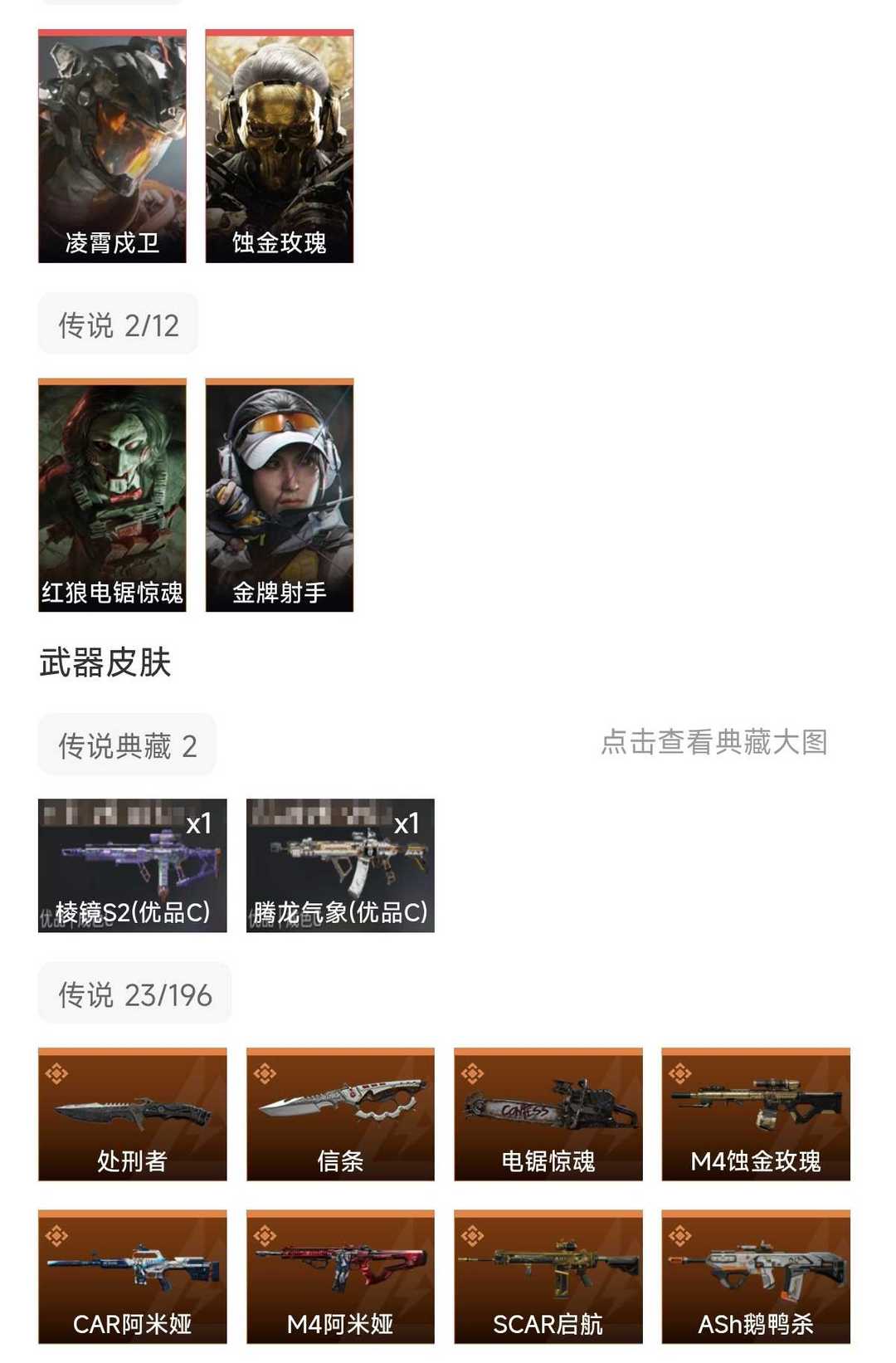Screen dimensions: 896x1363
Task: Open the 蚀金玫瑰 operator skin tile
Action: click(x=280, y=146)
